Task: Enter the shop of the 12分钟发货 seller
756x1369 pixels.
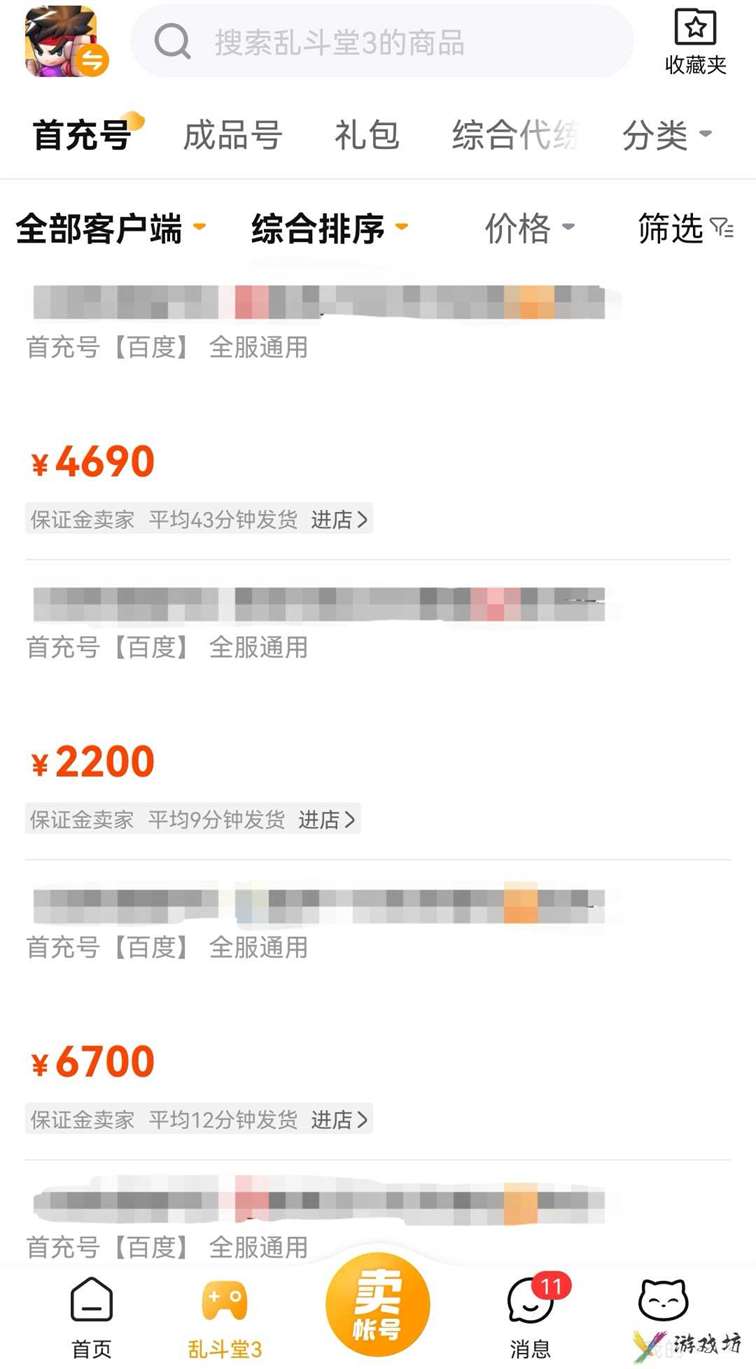Action: click(339, 1119)
